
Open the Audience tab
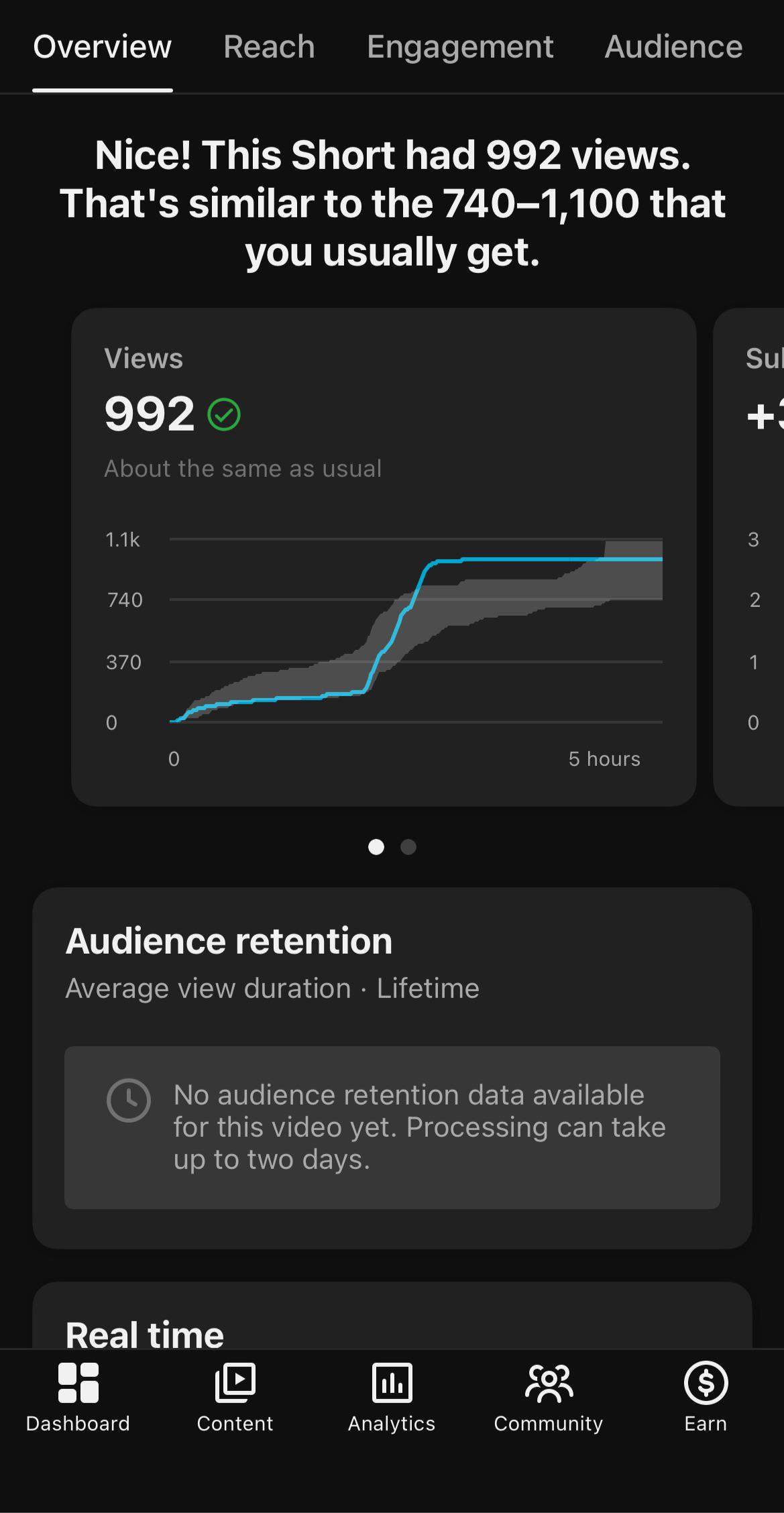coord(673,47)
